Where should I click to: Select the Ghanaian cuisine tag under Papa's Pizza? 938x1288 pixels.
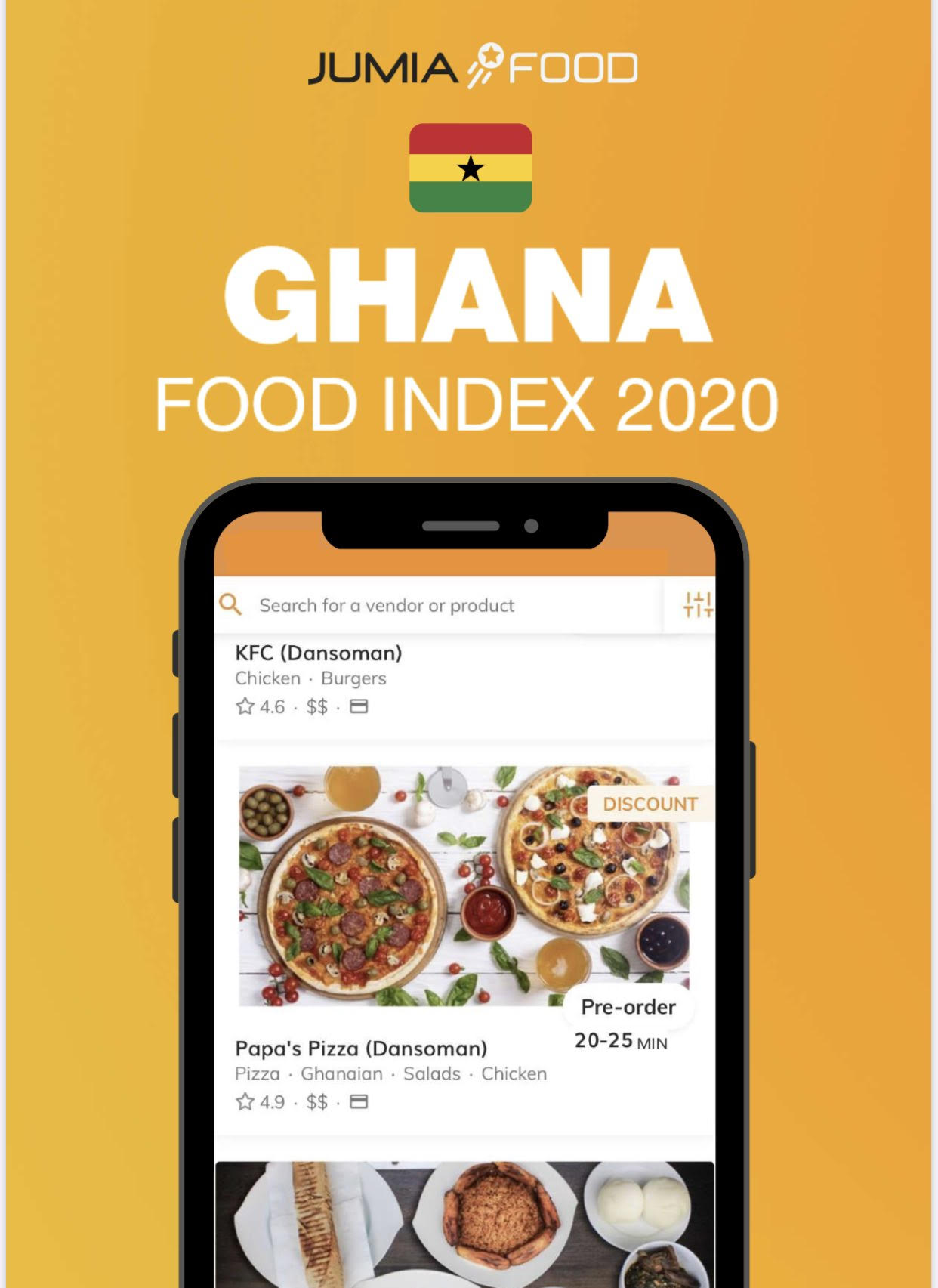click(341, 1073)
